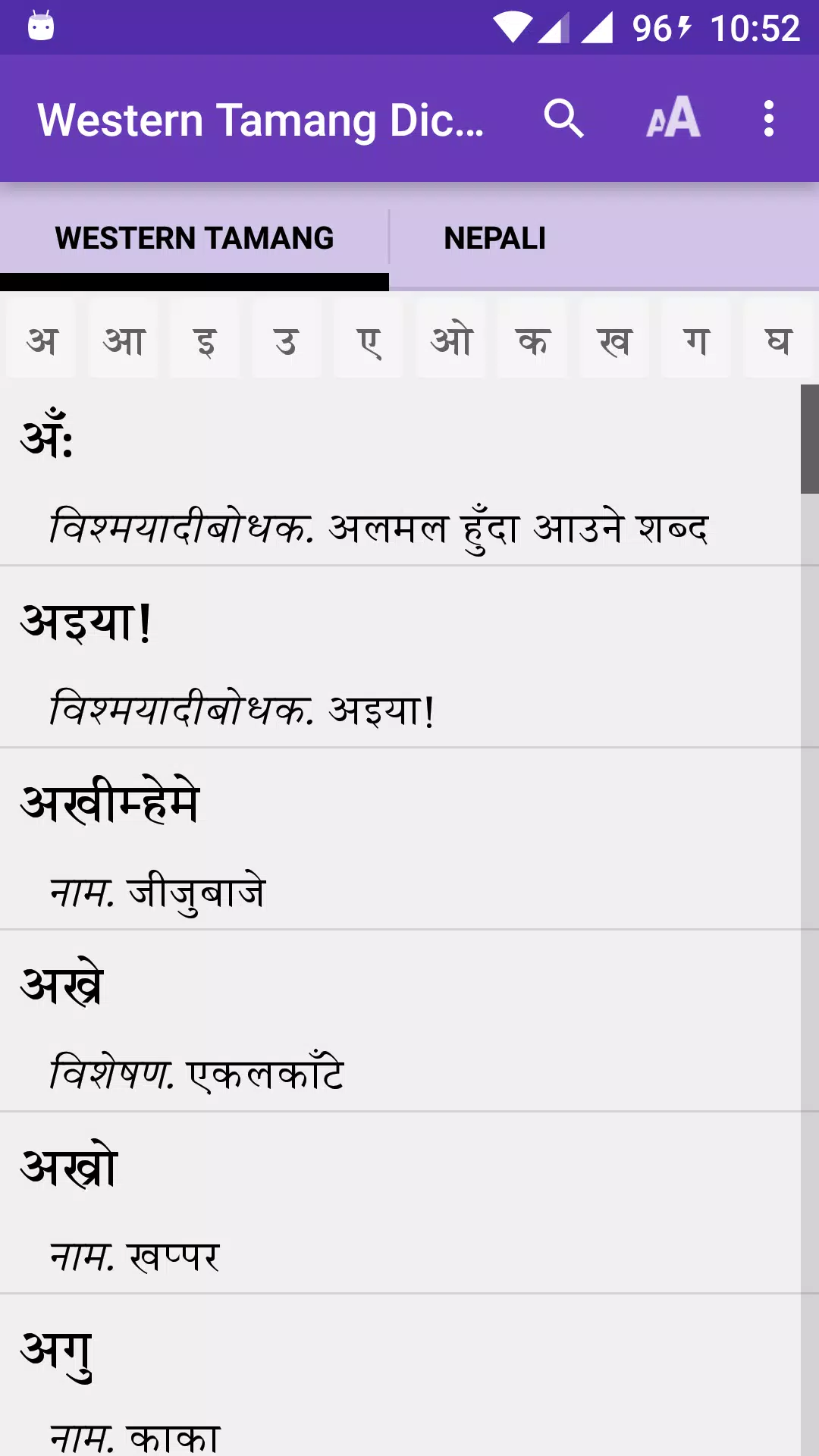
Task: Select the letter ग filter
Action: pyautogui.click(x=696, y=339)
